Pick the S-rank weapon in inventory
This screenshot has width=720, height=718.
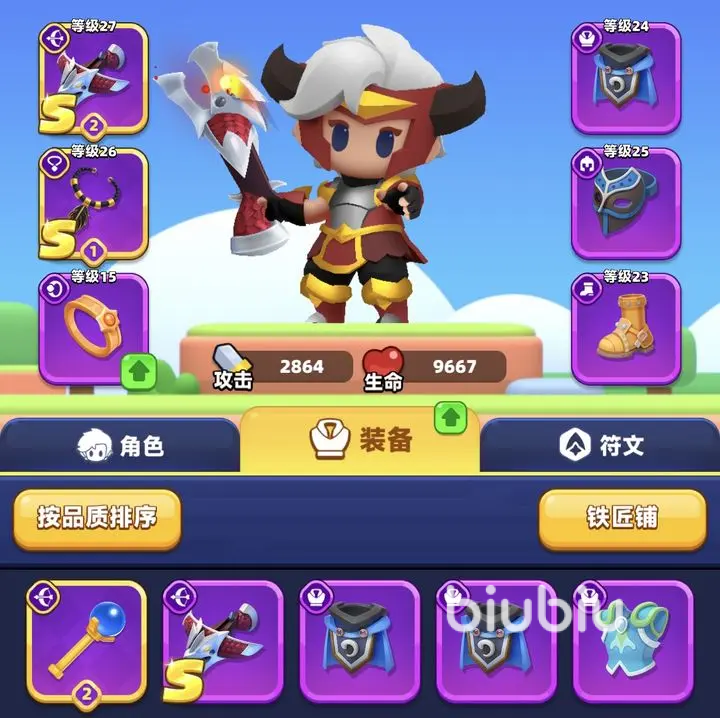pos(223,643)
